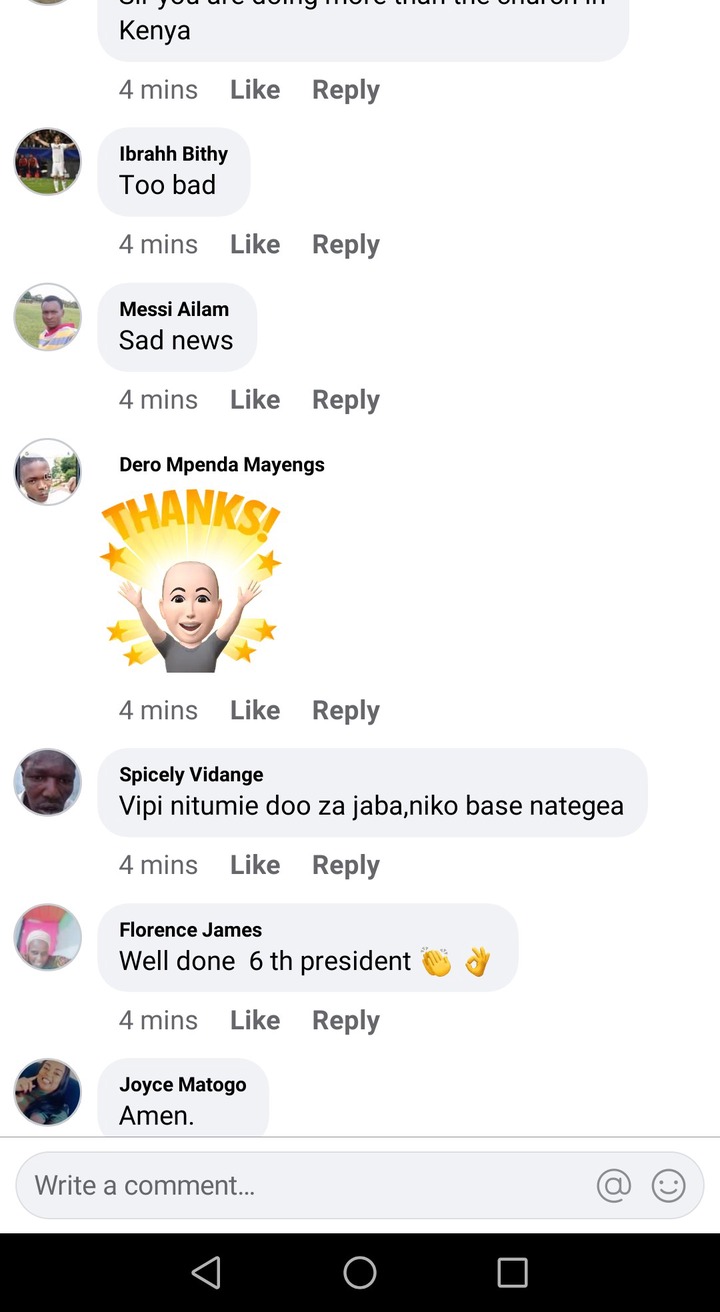Go back with the system back button
The image size is (720, 1312).
pyautogui.click(x=206, y=1272)
